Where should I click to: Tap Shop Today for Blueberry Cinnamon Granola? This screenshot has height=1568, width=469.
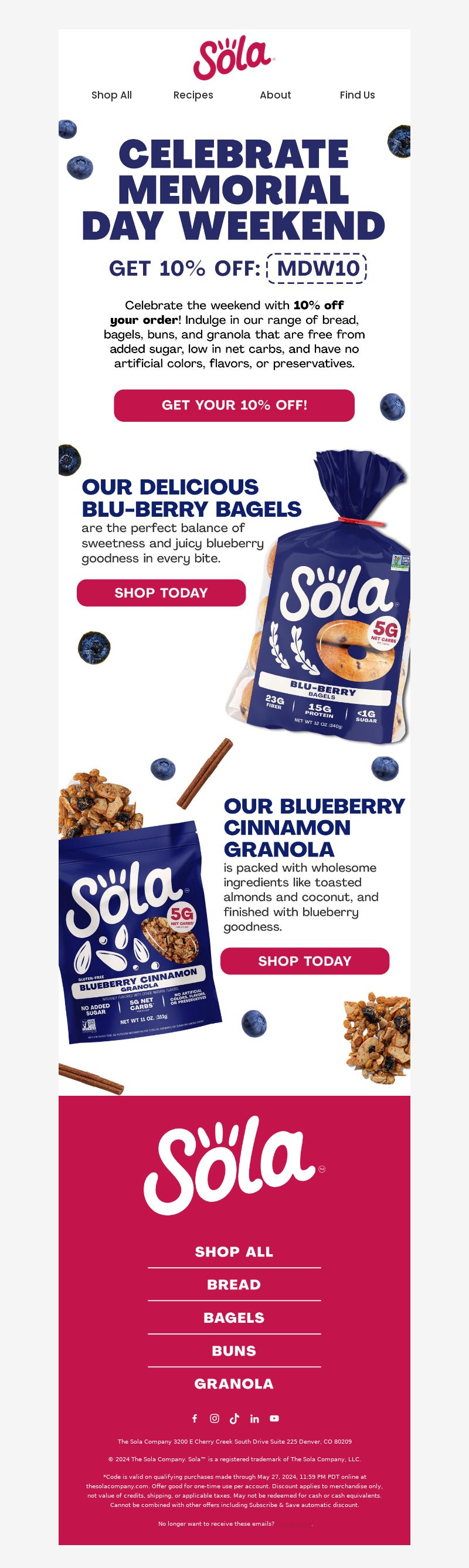[305, 960]
